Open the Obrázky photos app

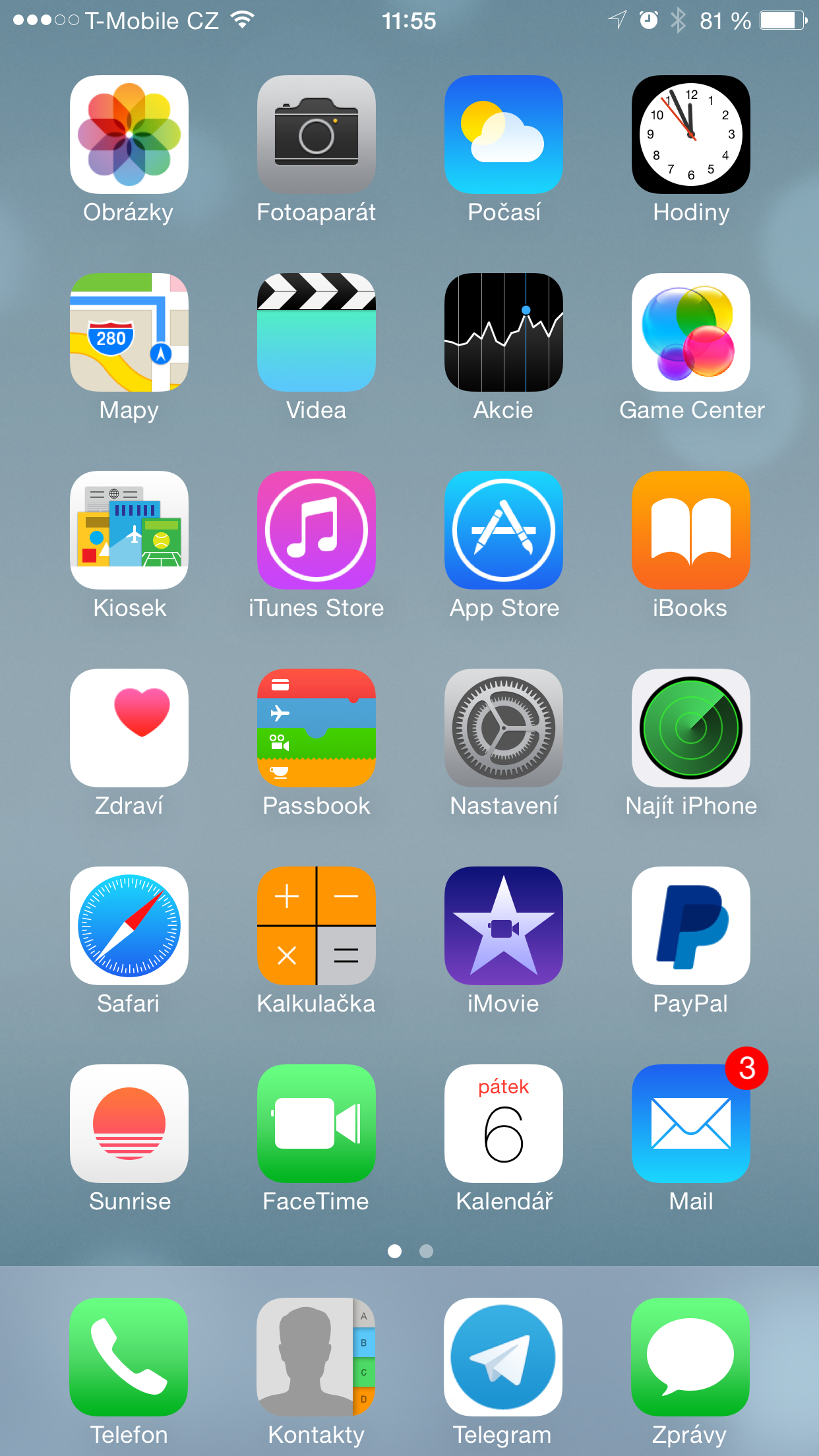point(129,135)
